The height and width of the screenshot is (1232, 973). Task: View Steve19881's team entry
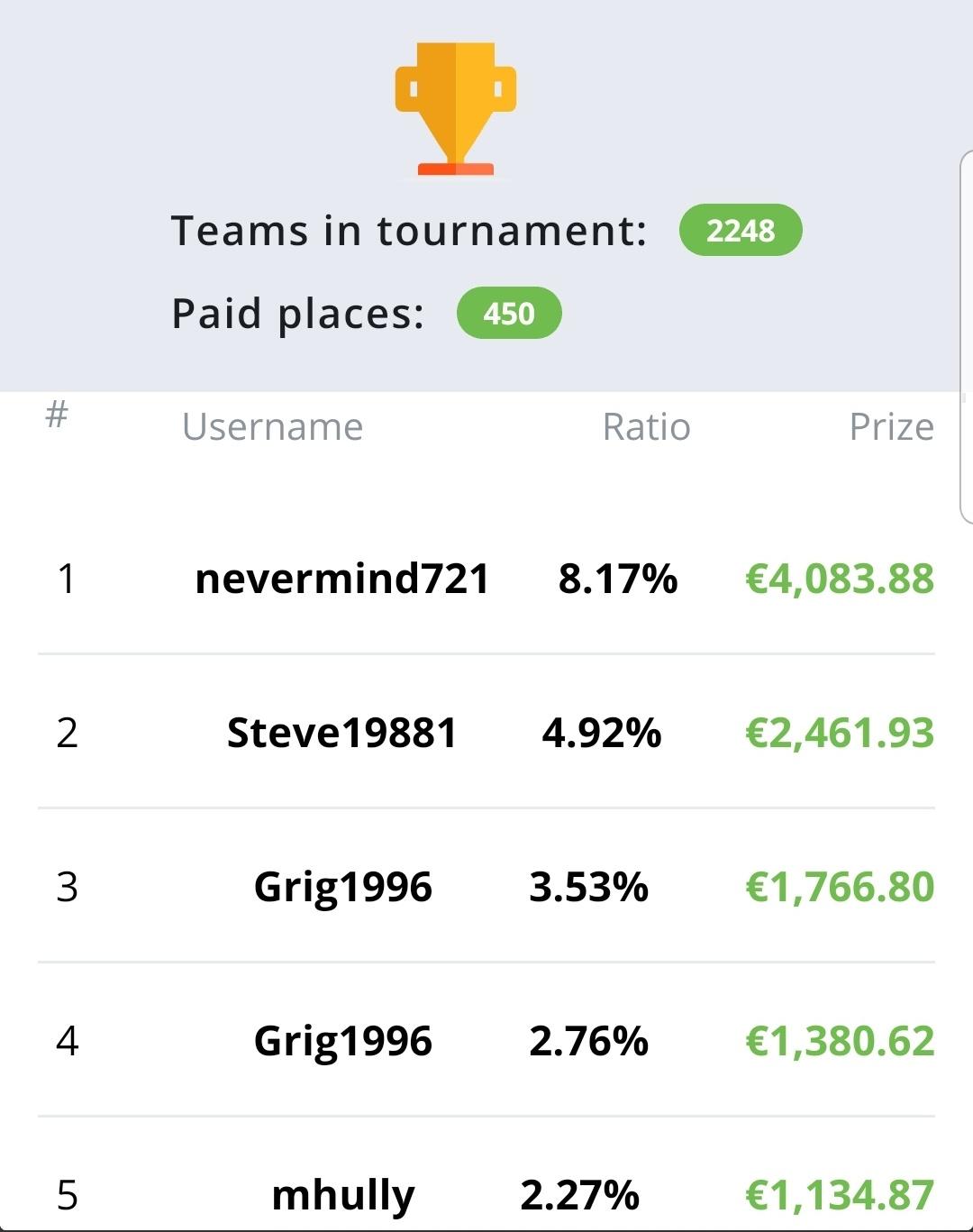[342, 733]
